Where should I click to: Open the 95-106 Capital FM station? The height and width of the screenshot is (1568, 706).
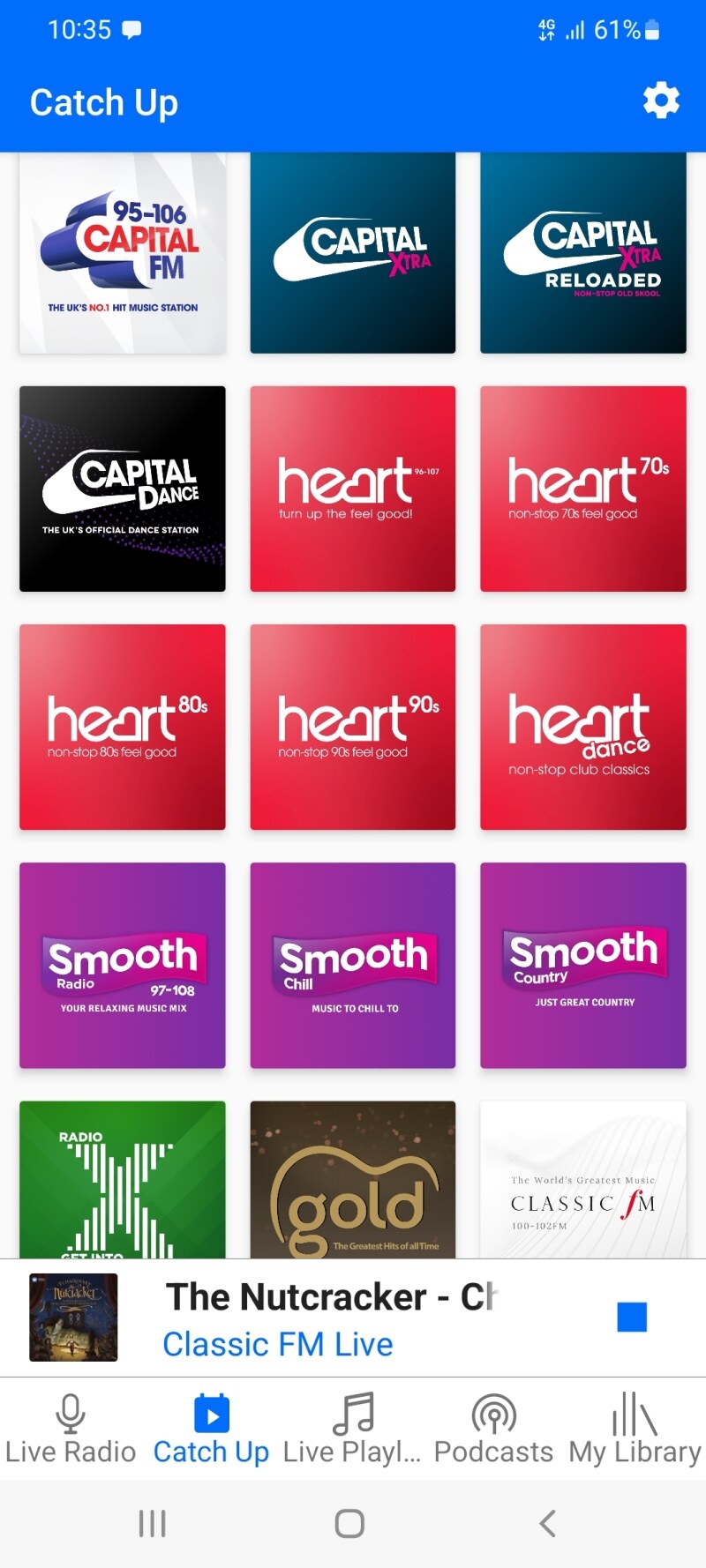point(123,254)
